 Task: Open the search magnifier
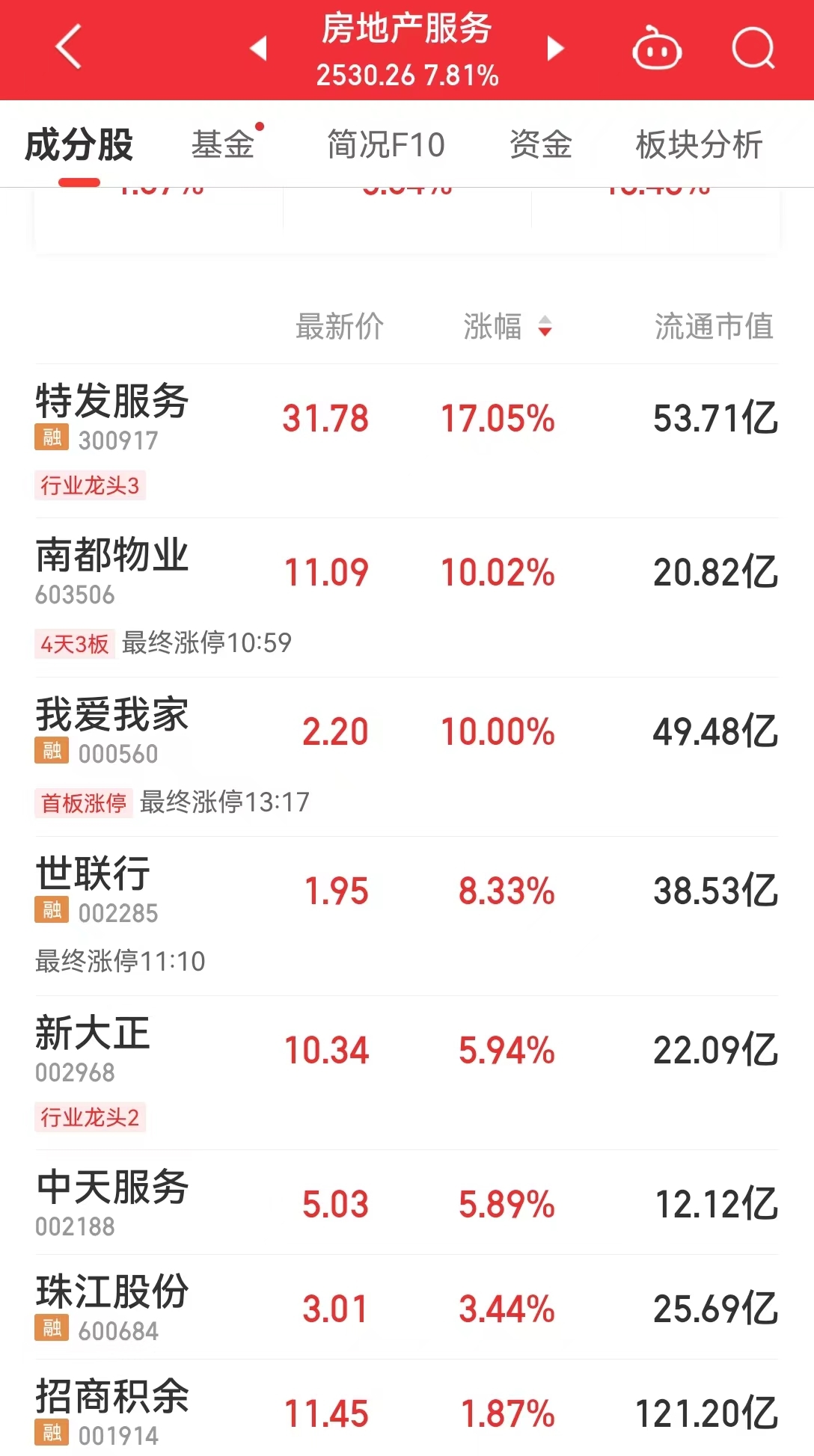[753, 48]
